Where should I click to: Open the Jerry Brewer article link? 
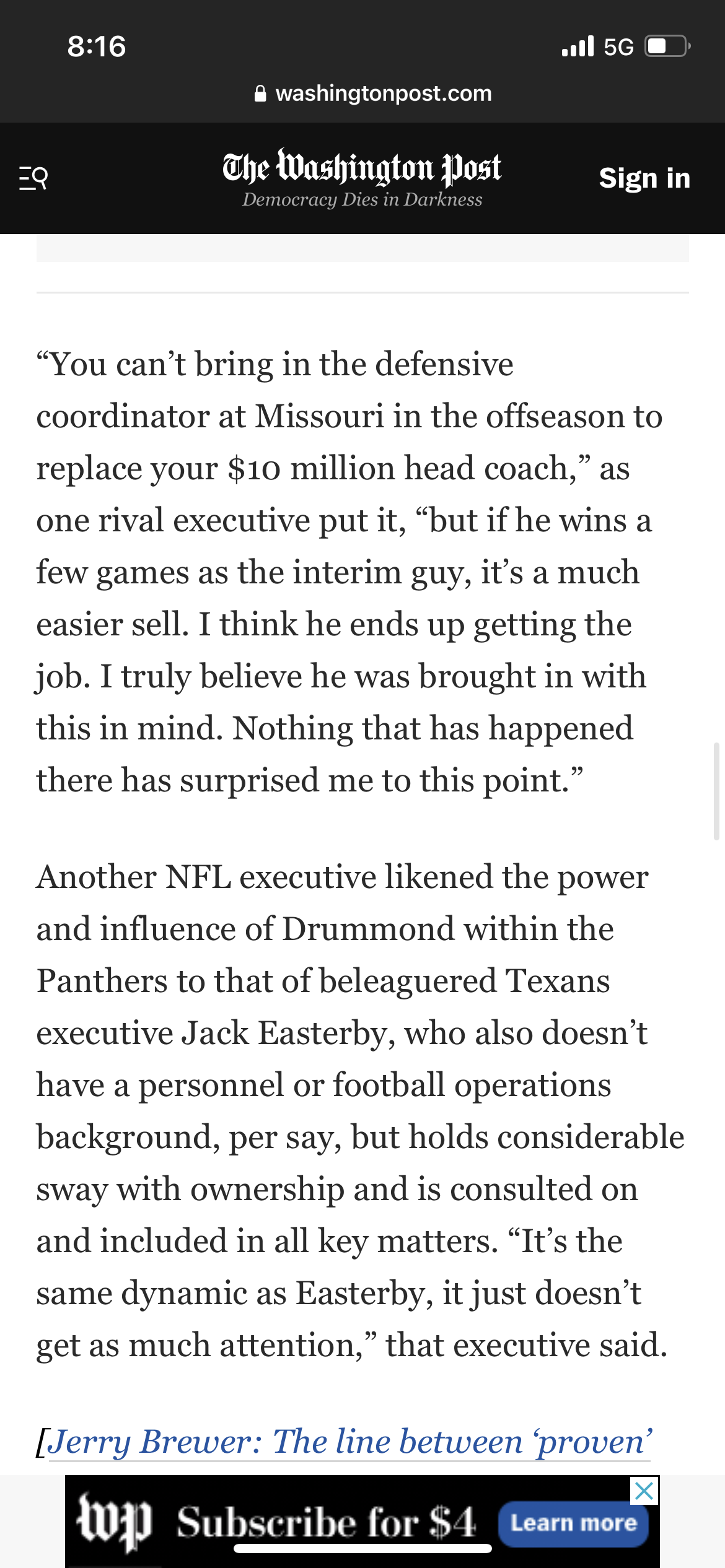coord(349,1442)
